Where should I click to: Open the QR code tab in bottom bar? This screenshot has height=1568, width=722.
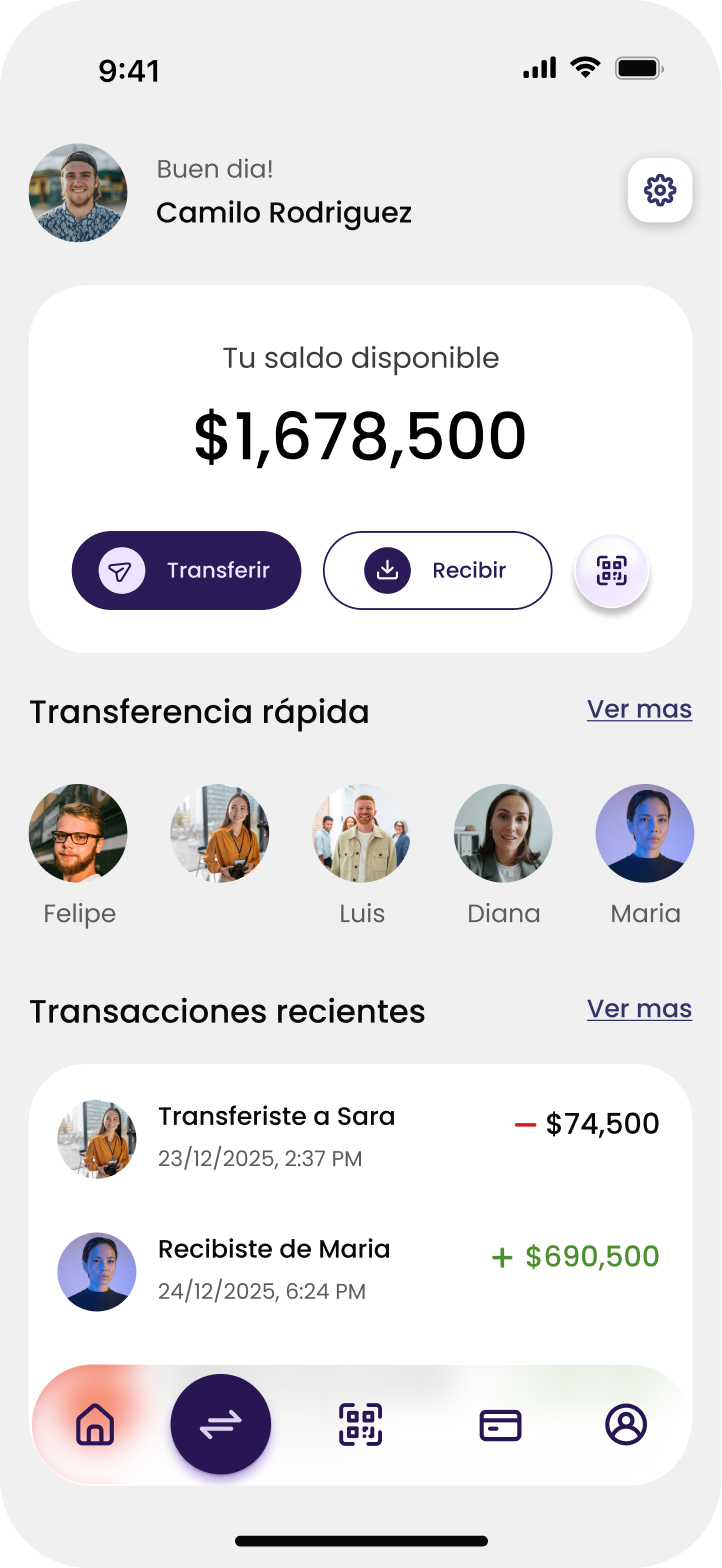pos(360,1424)
